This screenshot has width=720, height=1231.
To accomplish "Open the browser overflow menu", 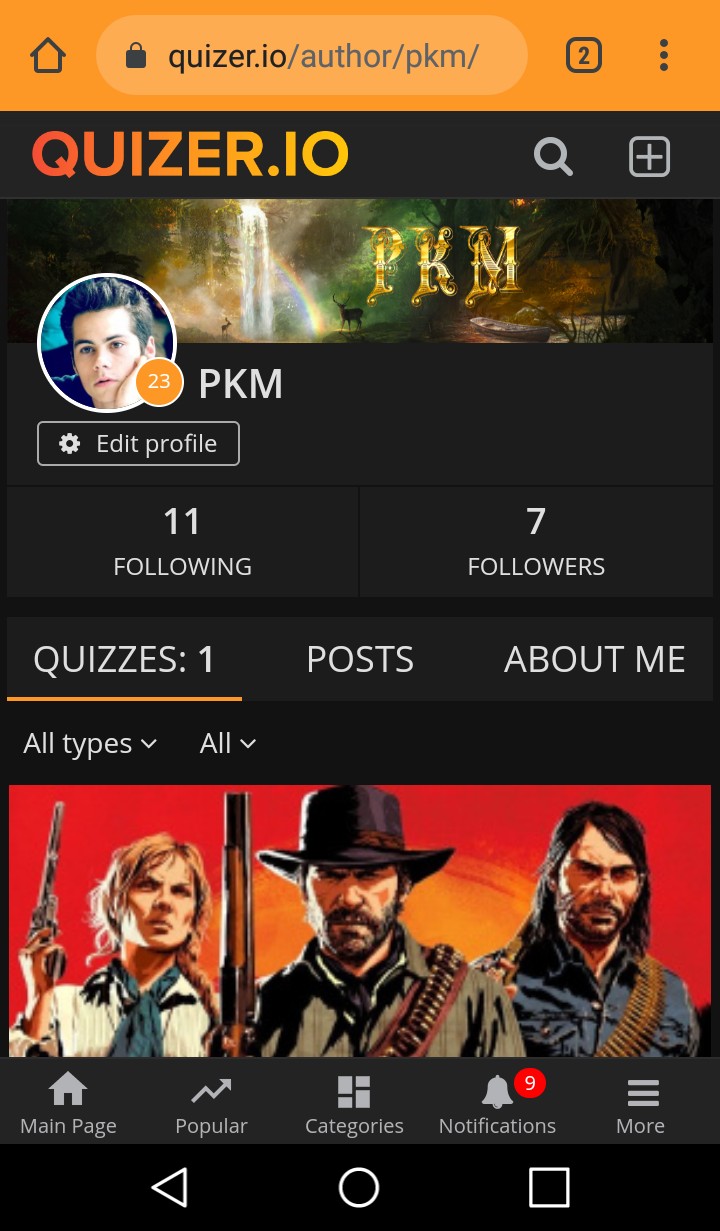I will (x=663, y=55).
